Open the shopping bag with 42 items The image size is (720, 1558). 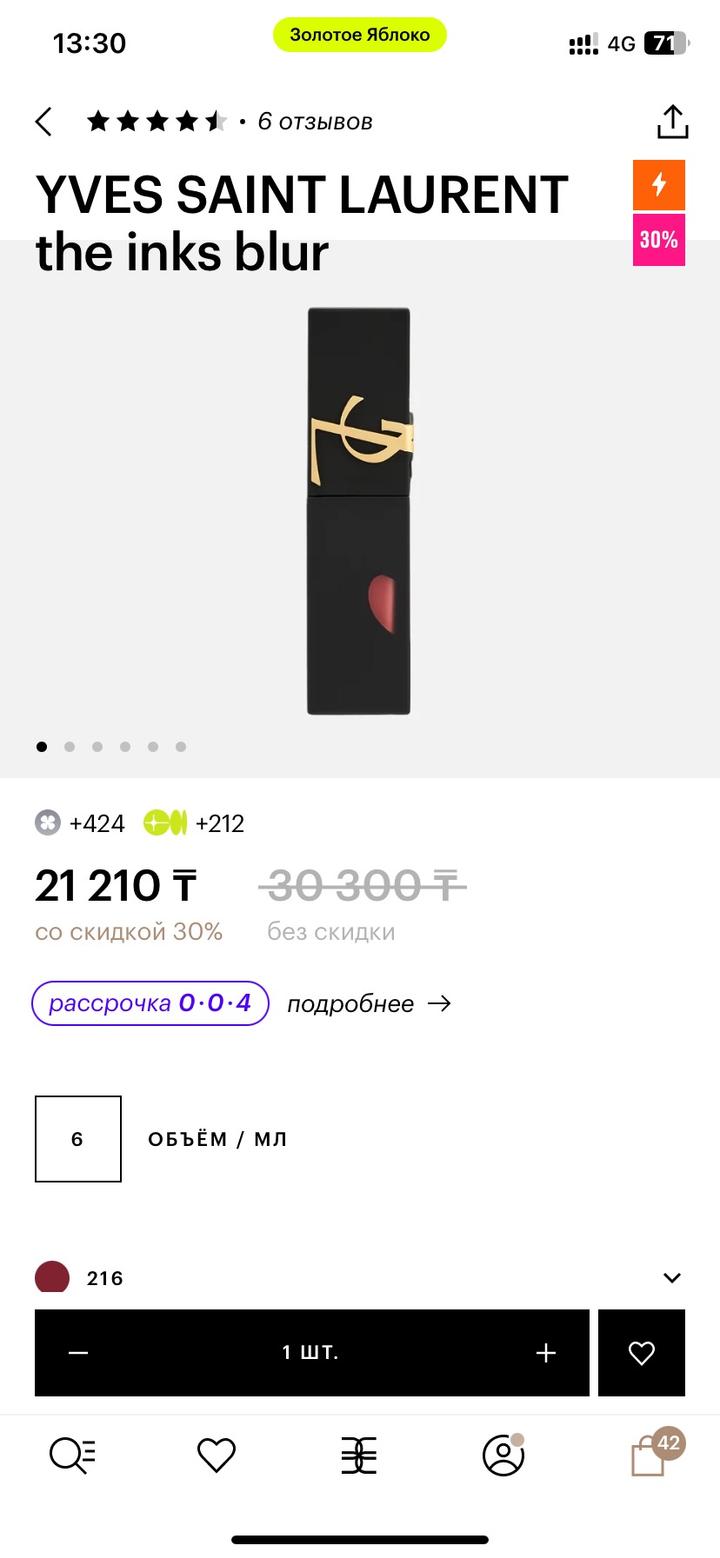(652, 1453)
